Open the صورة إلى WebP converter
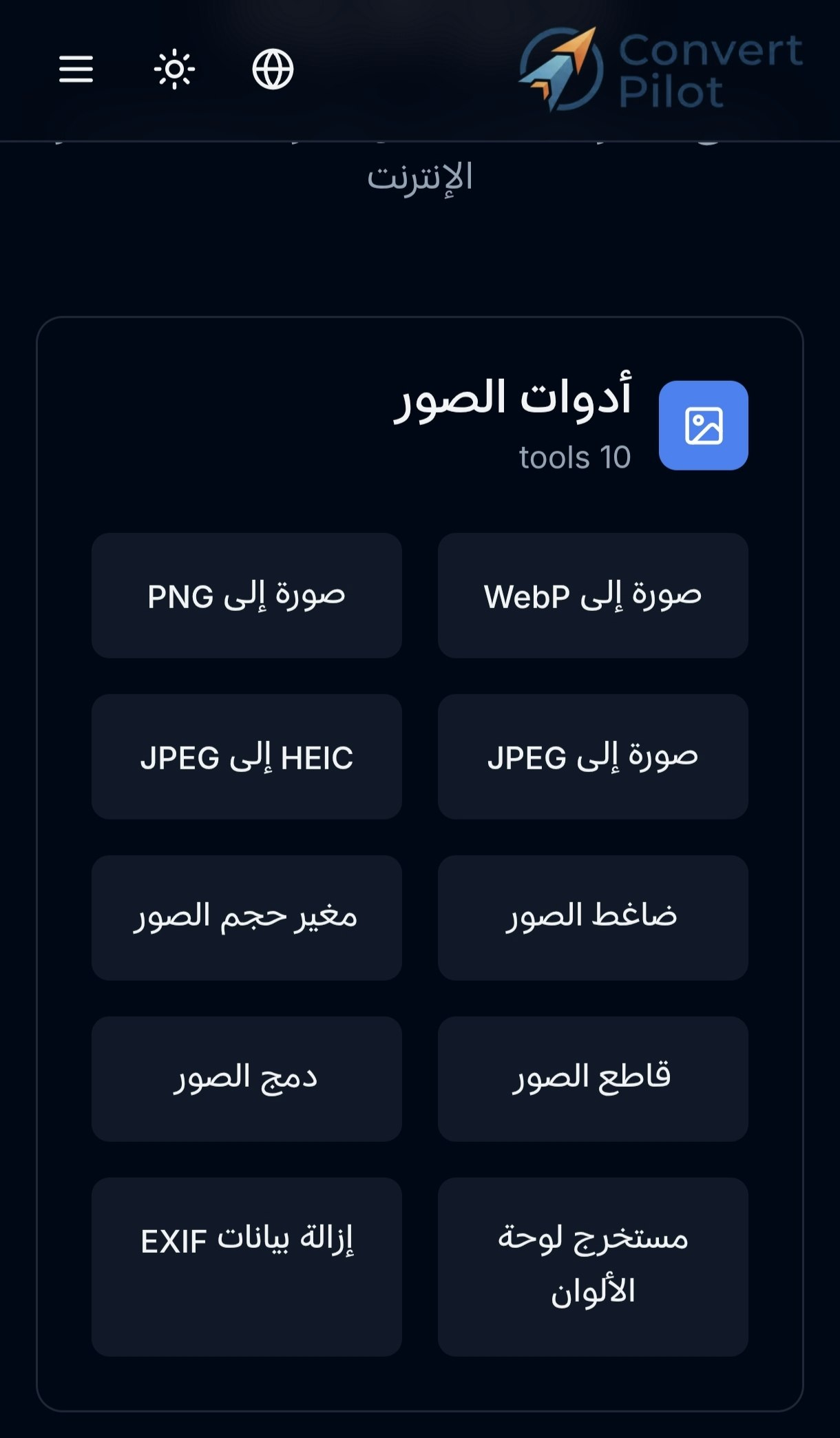The width and height of the screenshot is (840, 1438). (x=594, y=595)
